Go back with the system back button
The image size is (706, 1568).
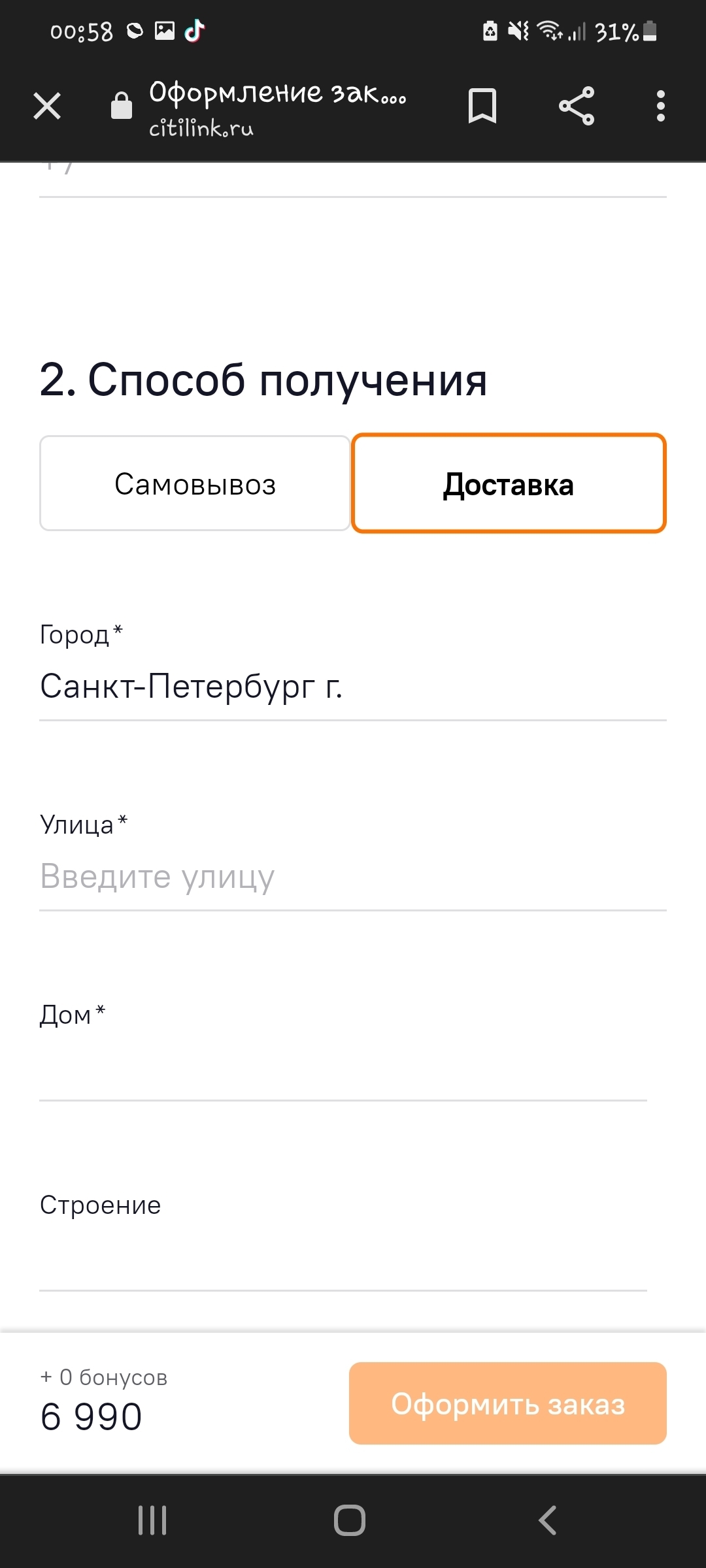tap(548, 1520)
